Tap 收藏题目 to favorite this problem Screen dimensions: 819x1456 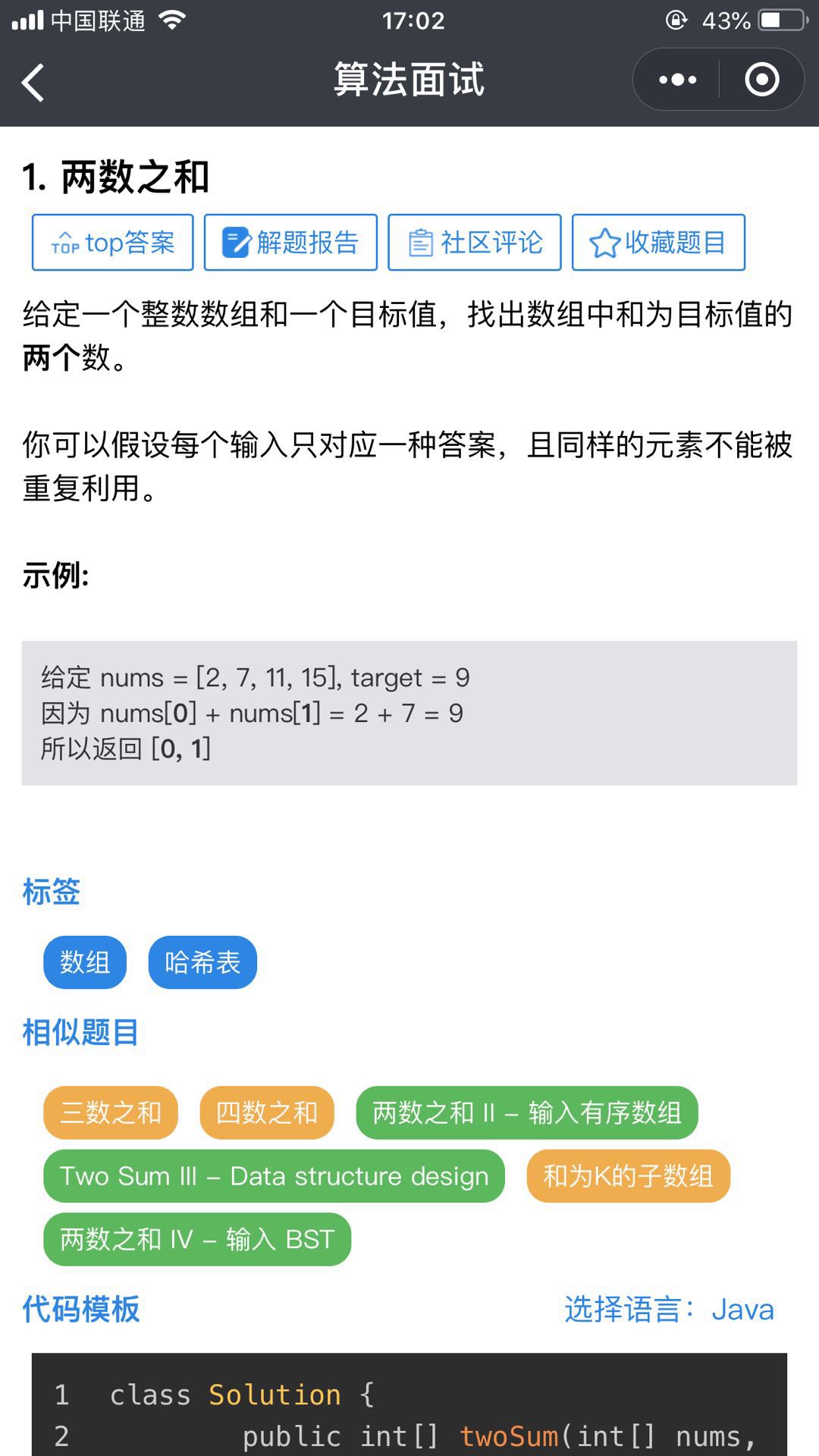tap(658, 243)
